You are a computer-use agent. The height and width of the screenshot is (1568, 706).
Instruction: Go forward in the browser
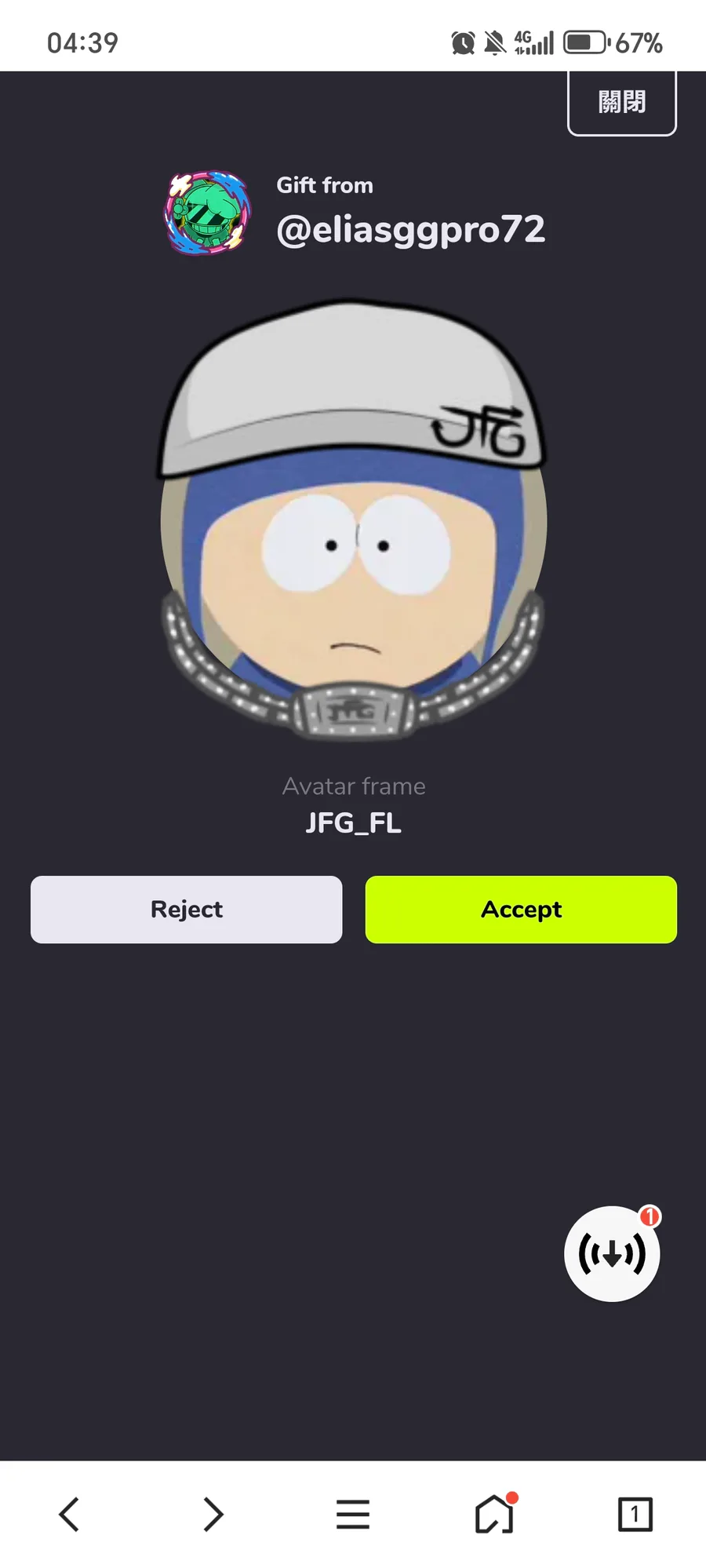click(x=212, y=1514)
